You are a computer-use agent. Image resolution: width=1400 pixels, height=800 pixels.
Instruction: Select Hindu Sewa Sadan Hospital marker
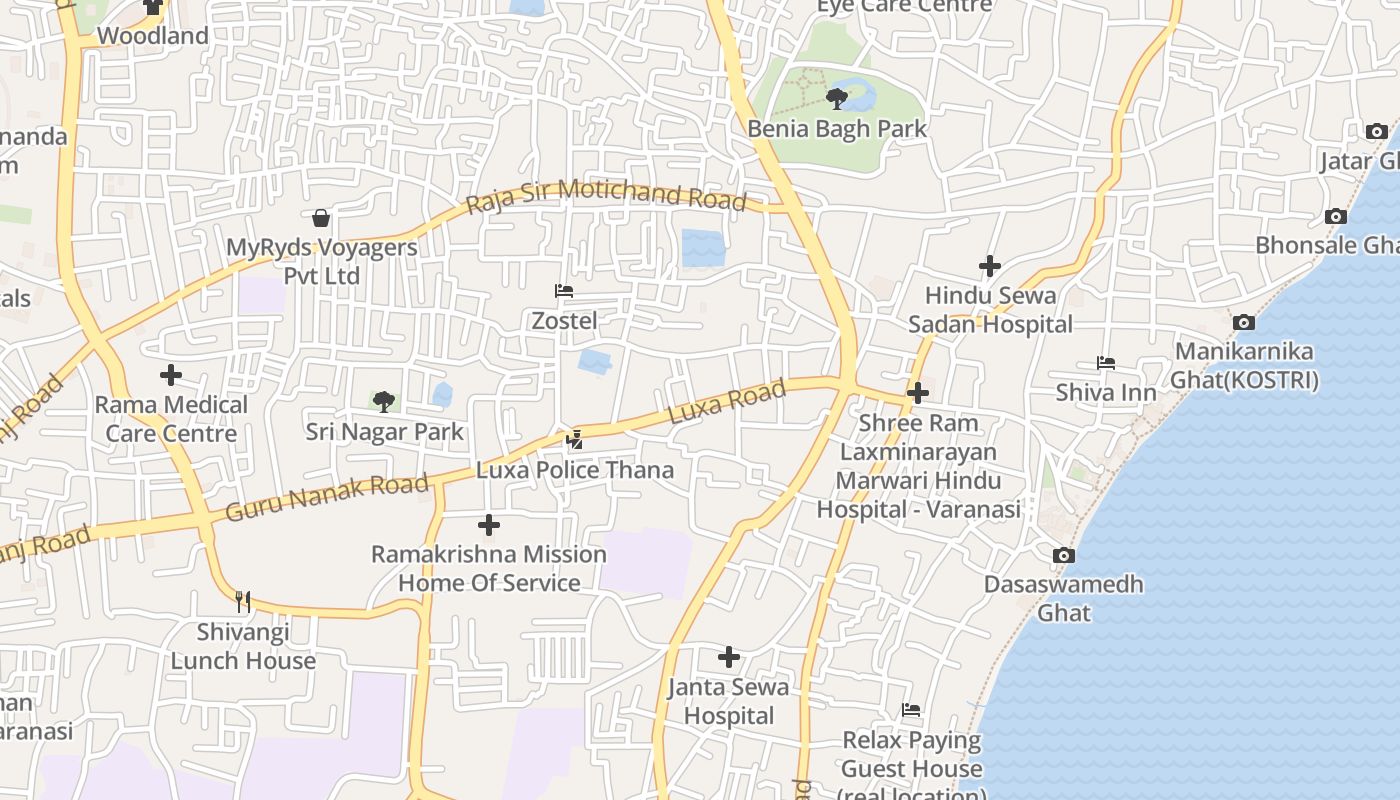coord(989,266)
